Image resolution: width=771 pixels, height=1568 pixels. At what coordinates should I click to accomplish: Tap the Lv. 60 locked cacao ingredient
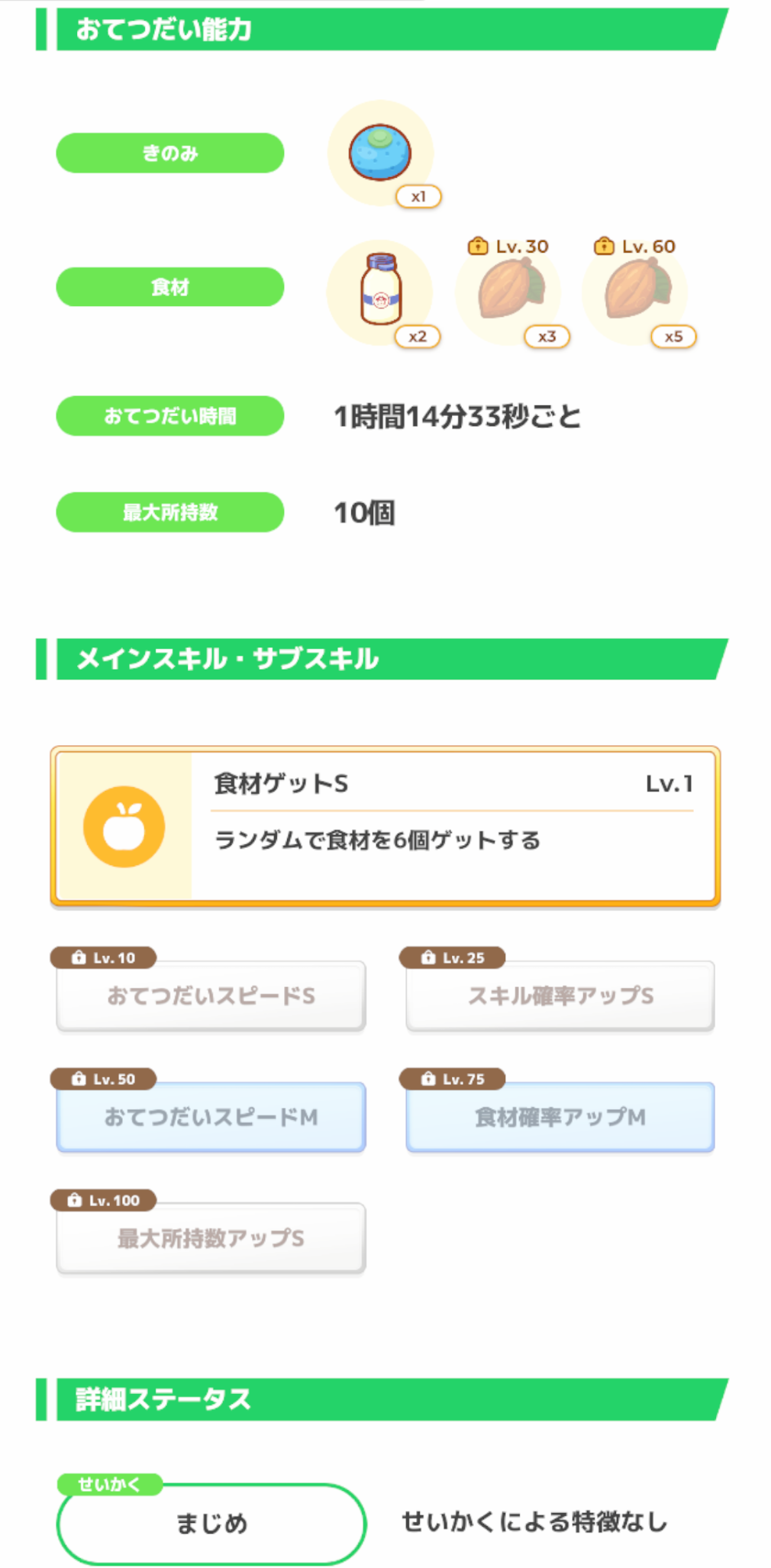coord(636,292)
